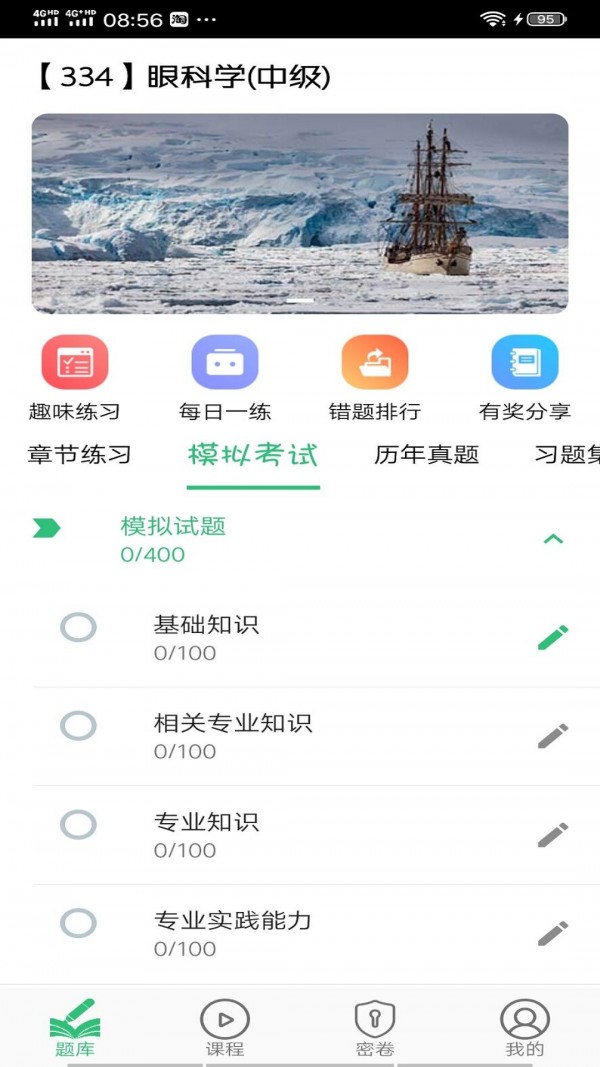Select the circle next to 专业知识
Viewport: 600px width, 1067px height.
click(x=79, y=825)
